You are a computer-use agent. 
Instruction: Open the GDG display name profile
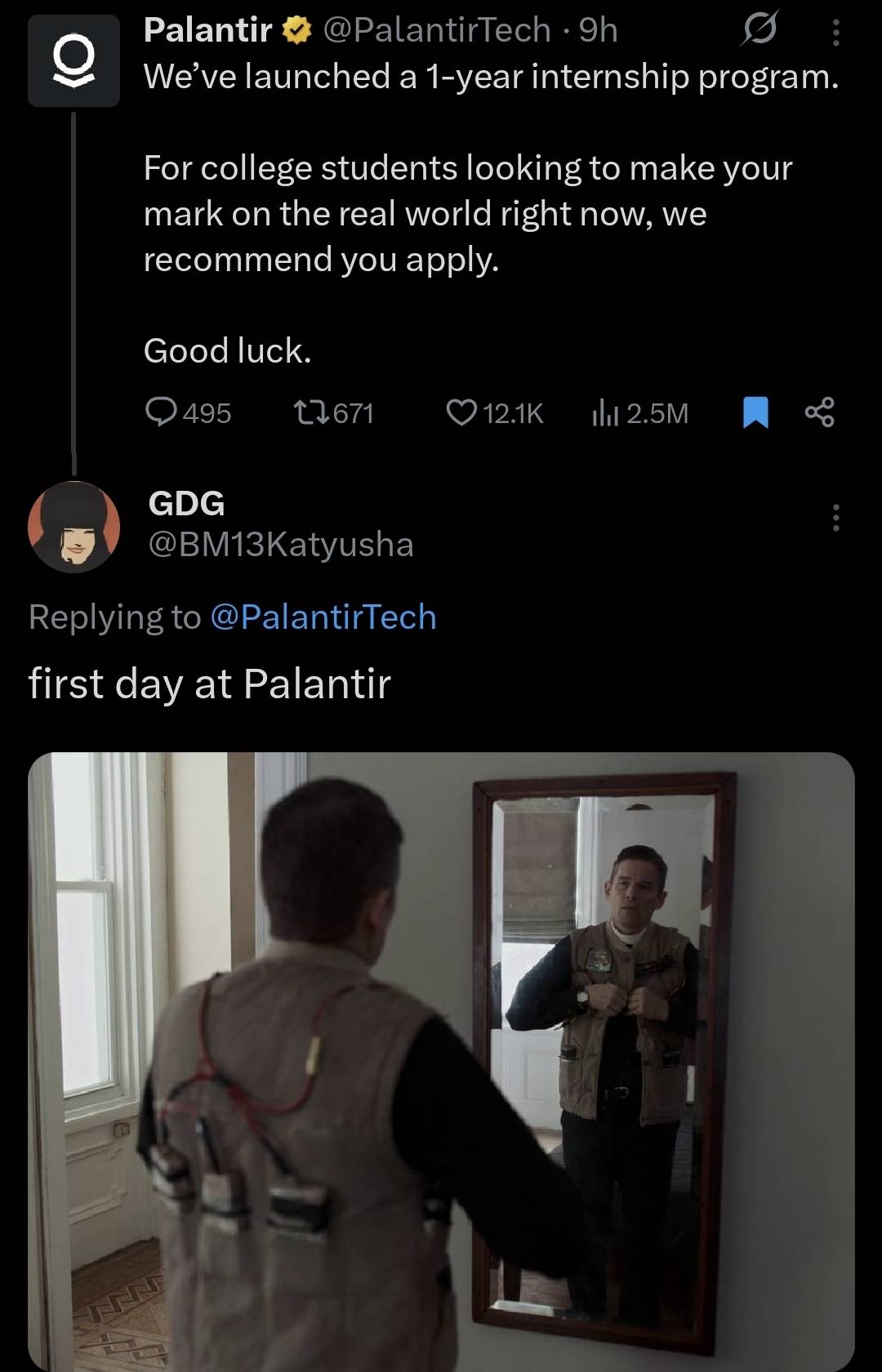pyautogui.click(x=187, y=504)
